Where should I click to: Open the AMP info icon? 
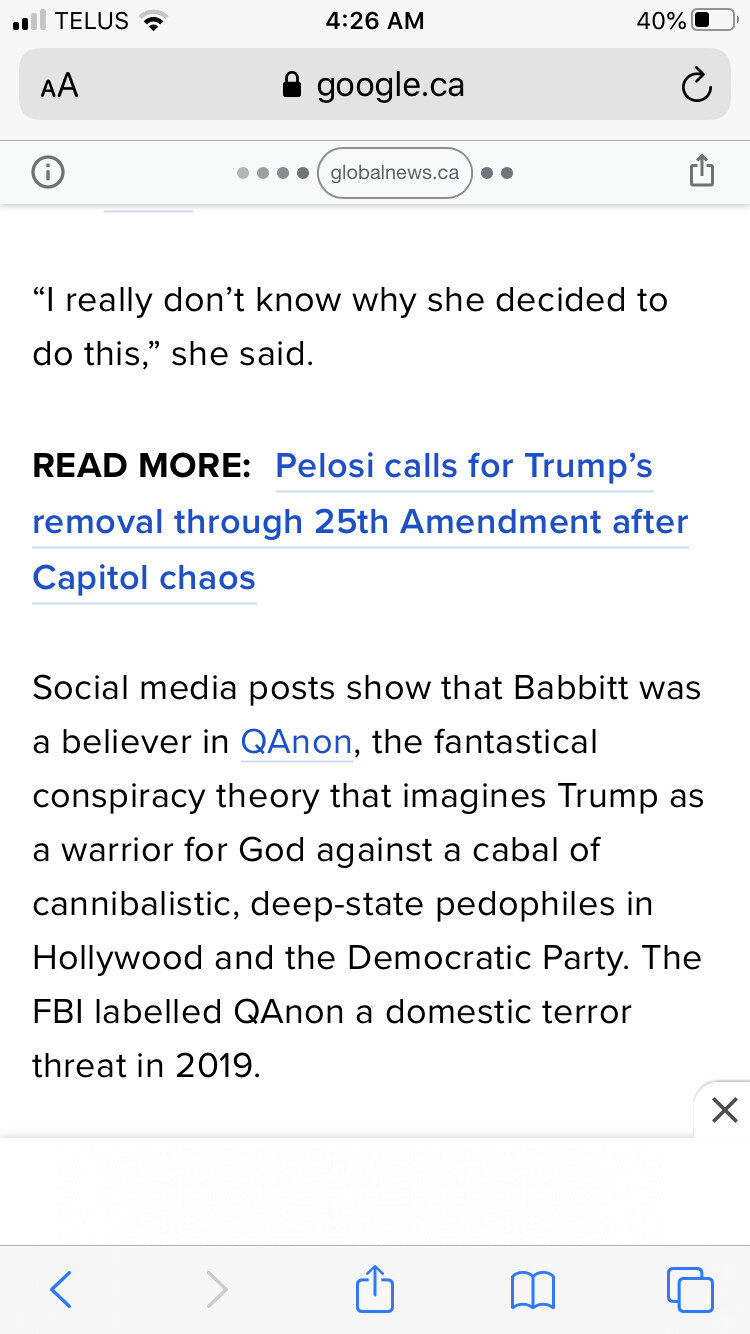click(x=48, y=172)
